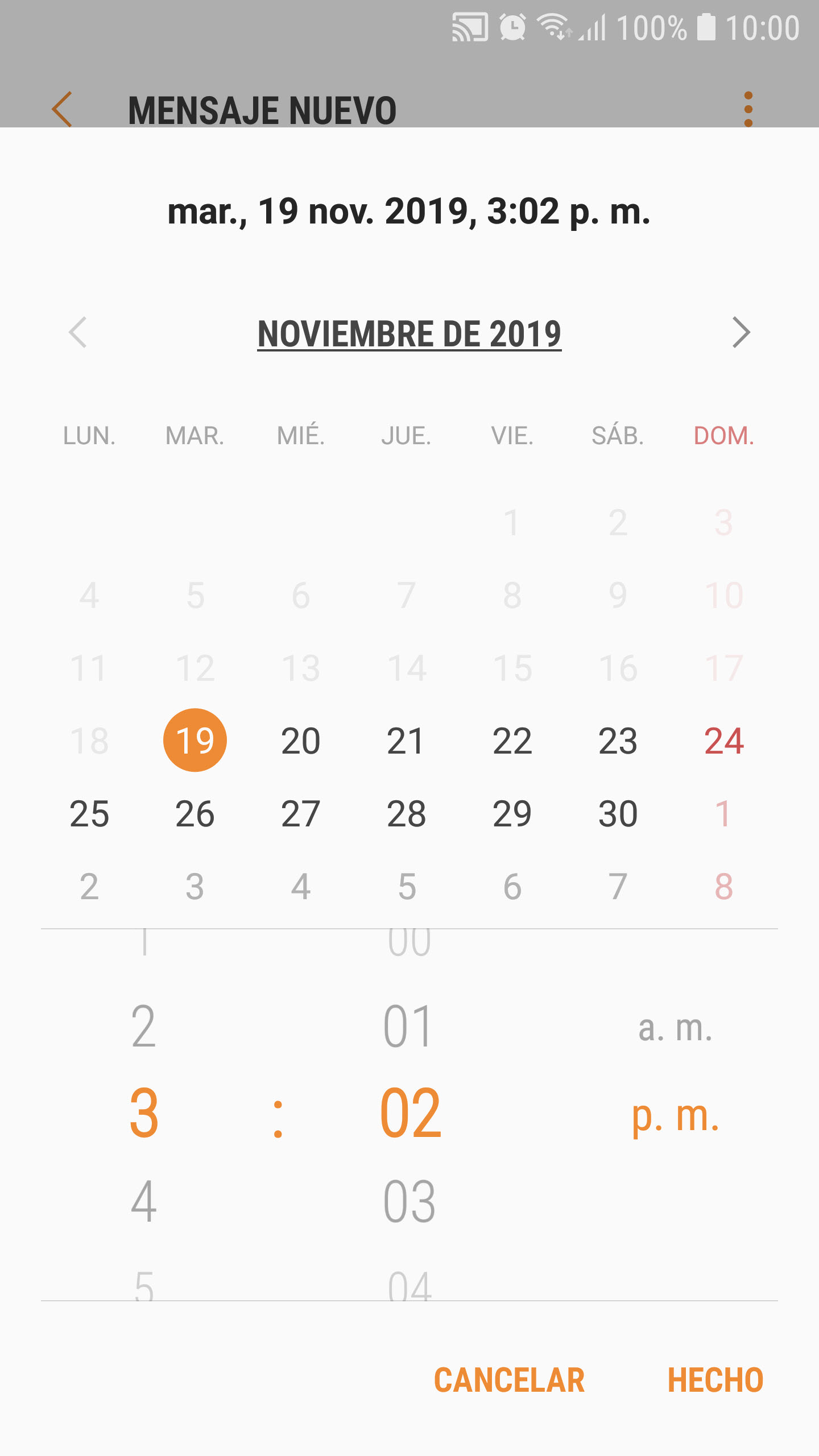Select November 24 on the calendar
The height and width of the screenshot is (1456, 819).
[724, 741]
